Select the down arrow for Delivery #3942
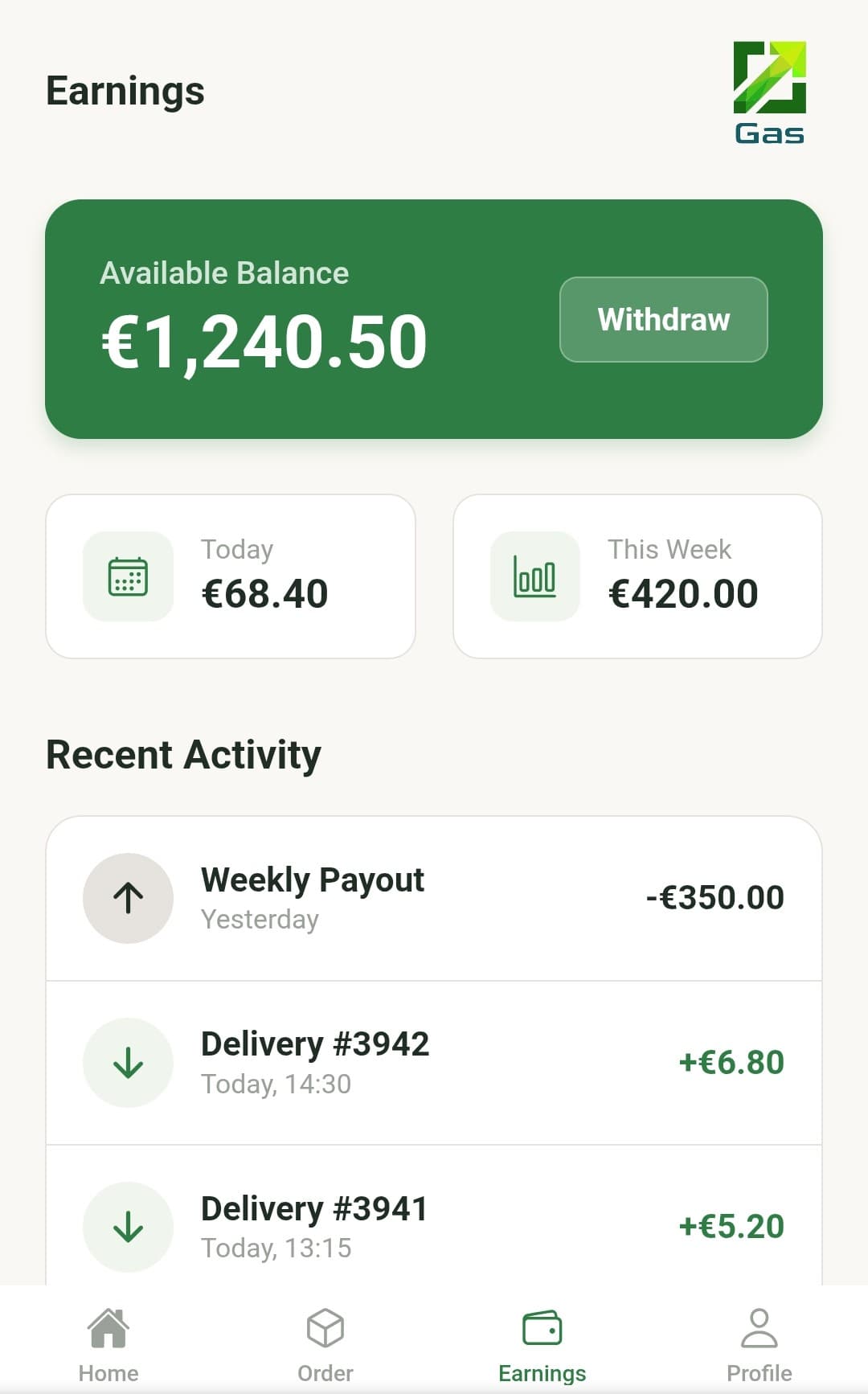 tap(128, 1063)
